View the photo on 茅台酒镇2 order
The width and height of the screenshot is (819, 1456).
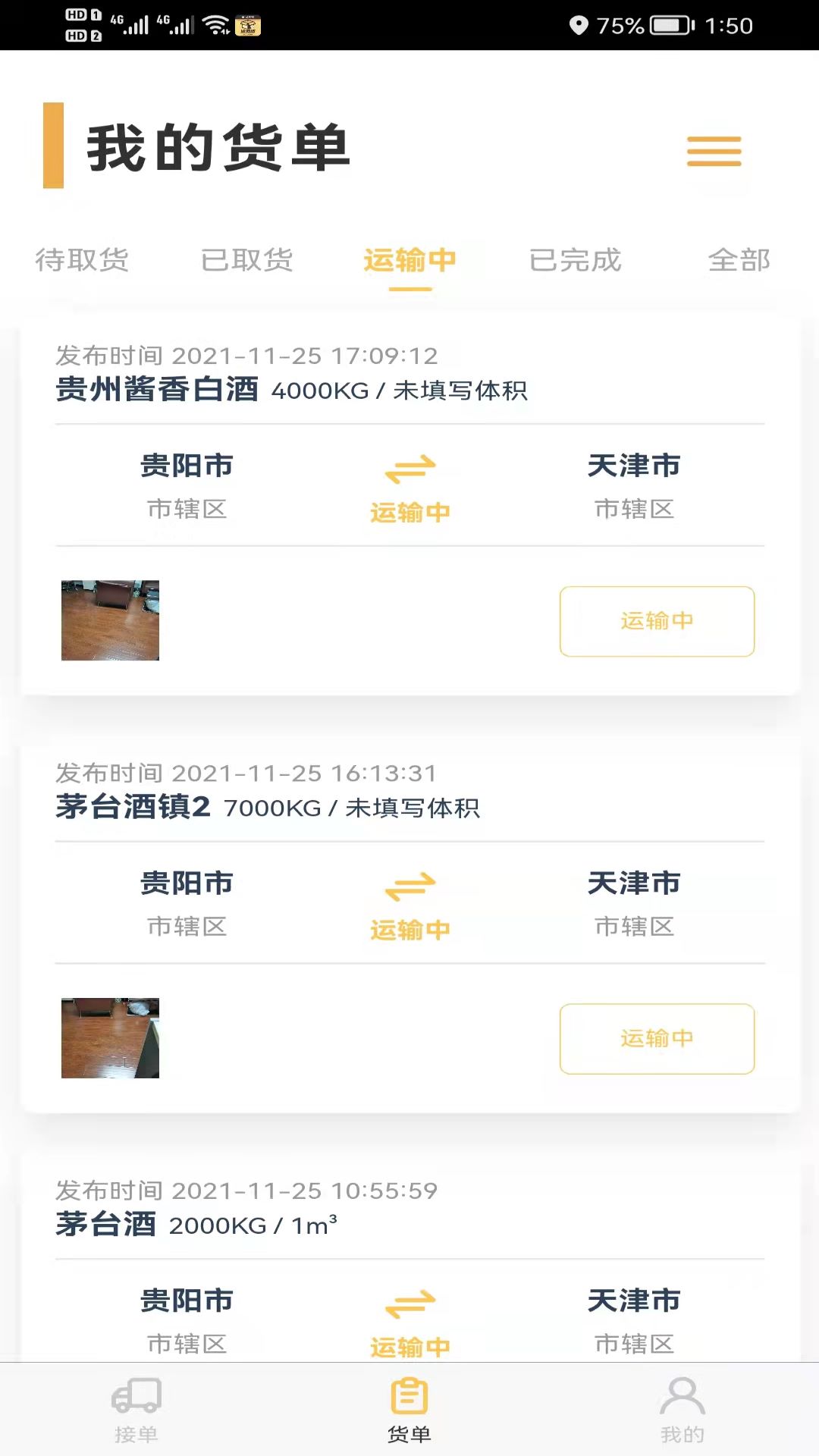tap(110, 1038)
